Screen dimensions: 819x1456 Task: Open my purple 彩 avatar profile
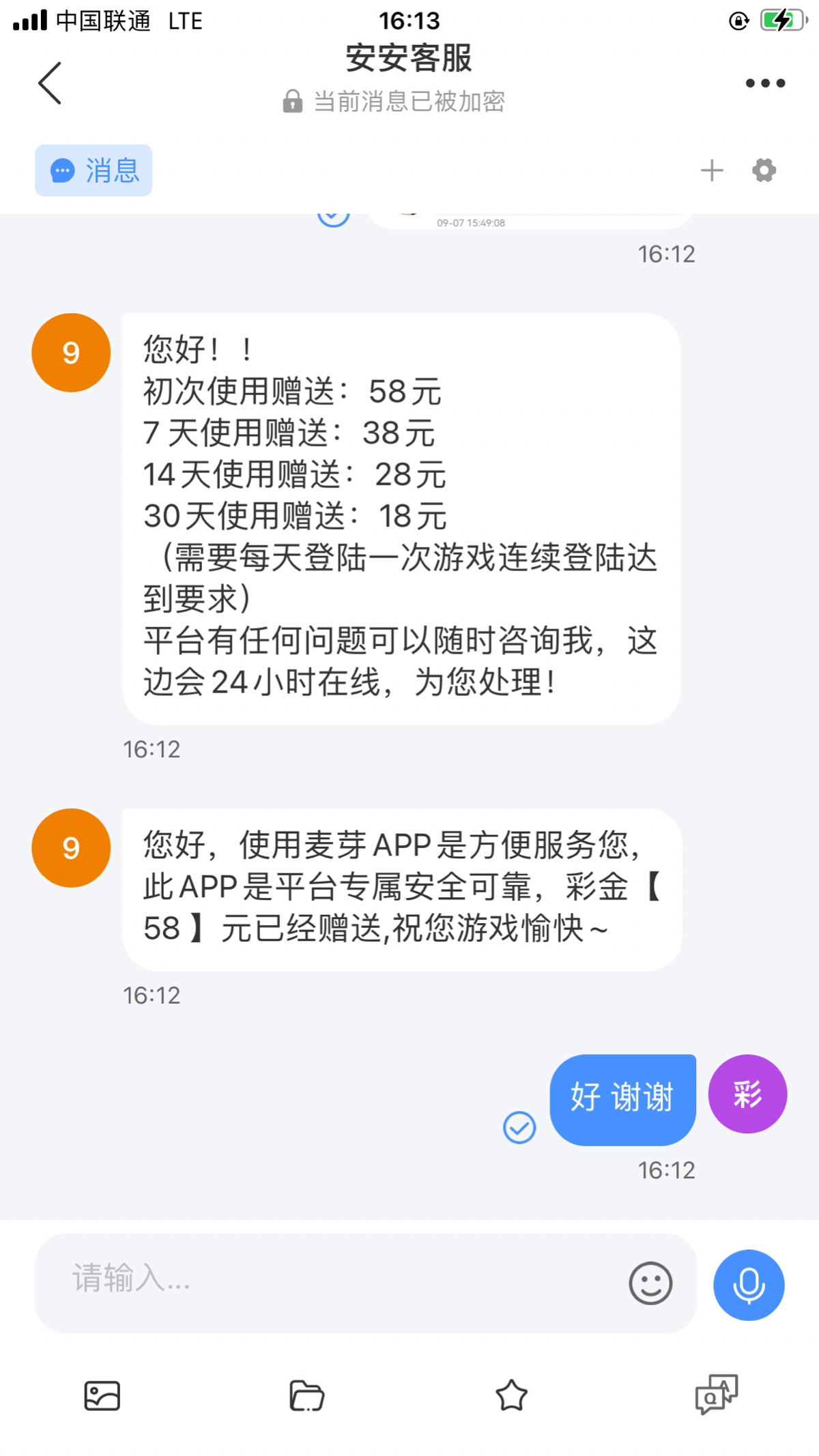(747, 1094)
